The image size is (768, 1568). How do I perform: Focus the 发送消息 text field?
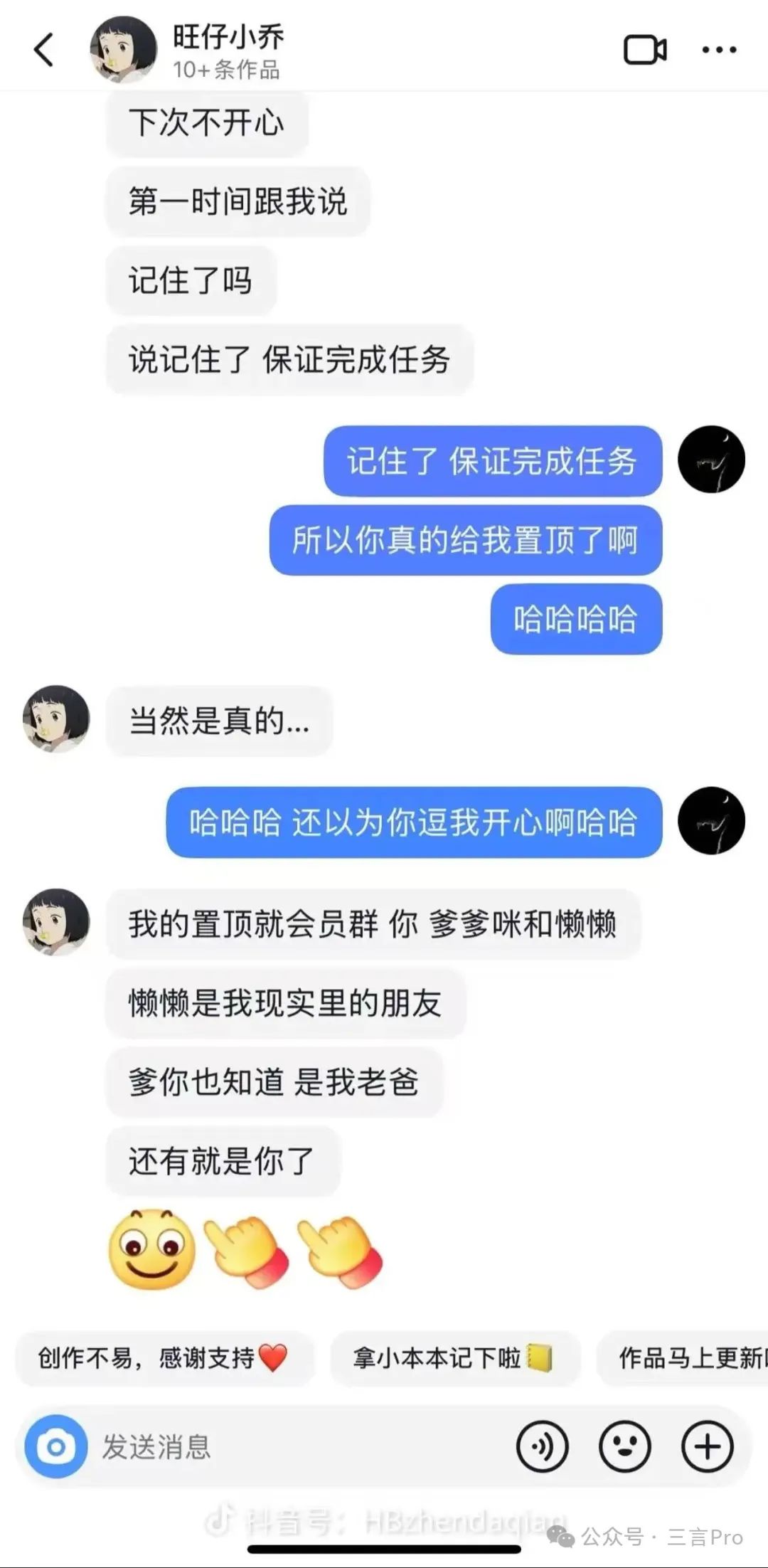click(x=299, y=1446)
